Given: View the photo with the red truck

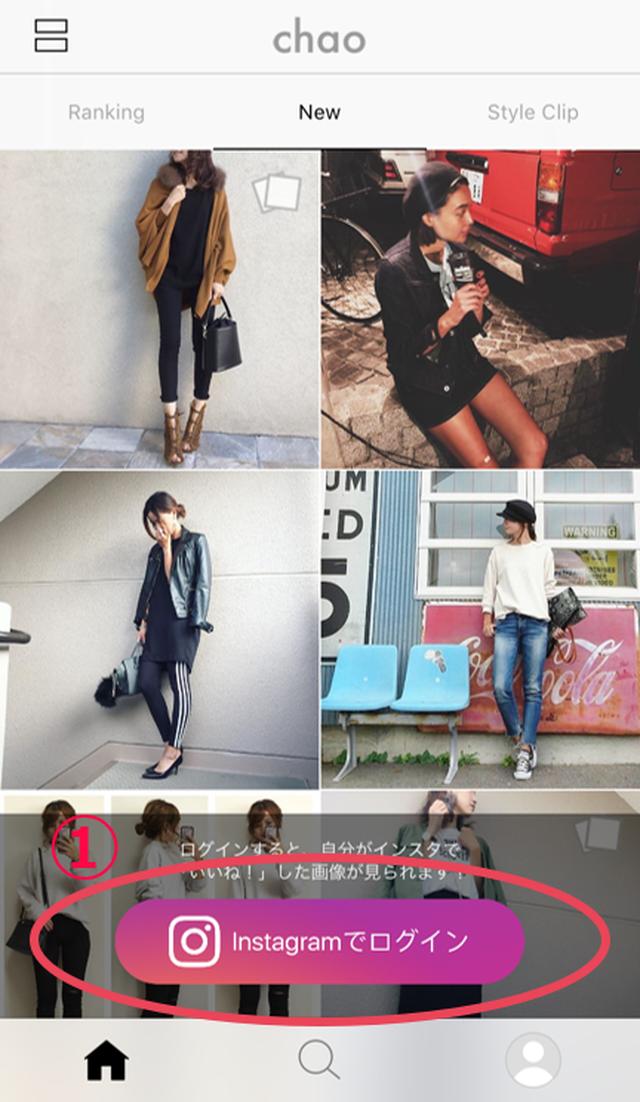Looking at the screenshot, I should [481, 309].
